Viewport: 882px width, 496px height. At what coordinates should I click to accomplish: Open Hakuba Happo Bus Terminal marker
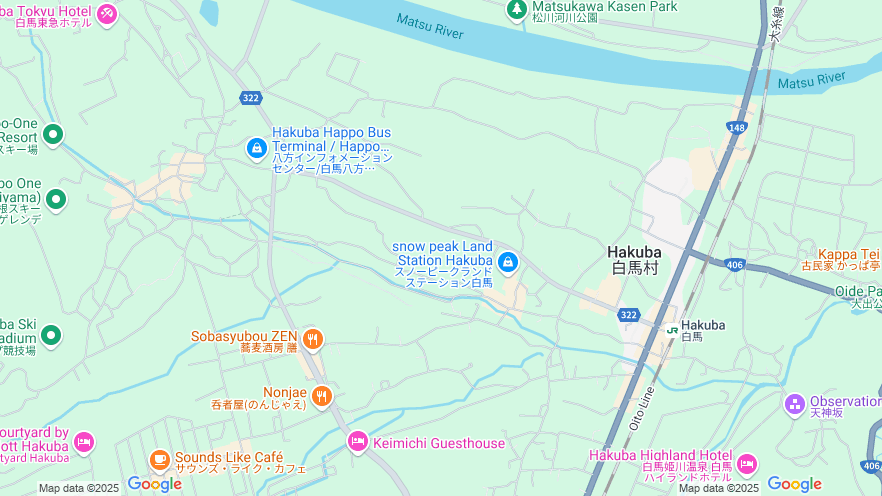tap(257, 149)
